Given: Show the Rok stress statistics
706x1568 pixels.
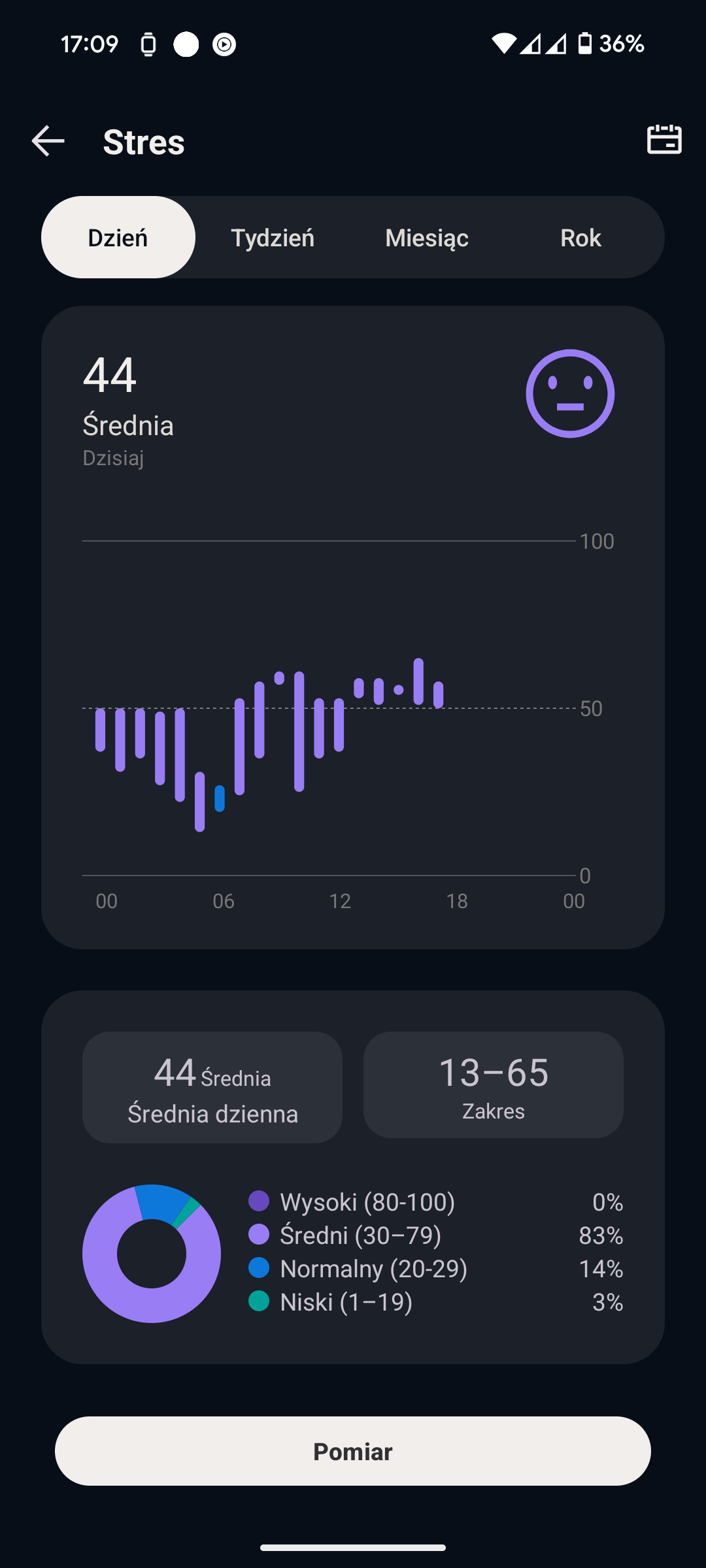Looking at the screenshot, I should [580, 237].
